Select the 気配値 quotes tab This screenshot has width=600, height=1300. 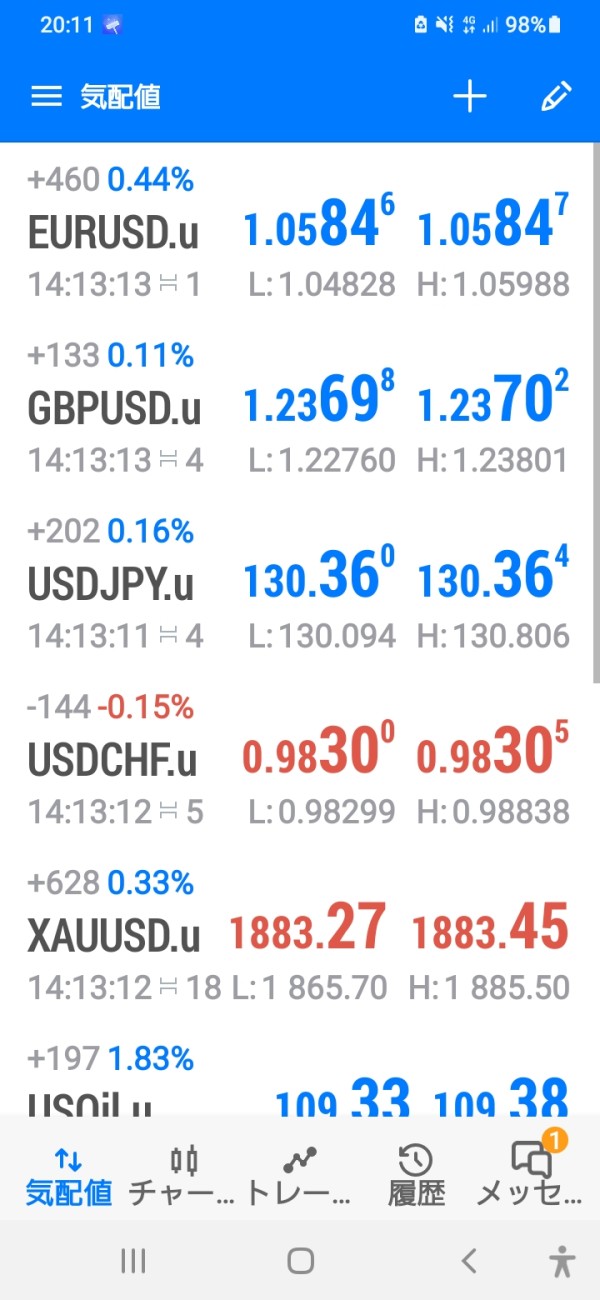[68, 1176]
